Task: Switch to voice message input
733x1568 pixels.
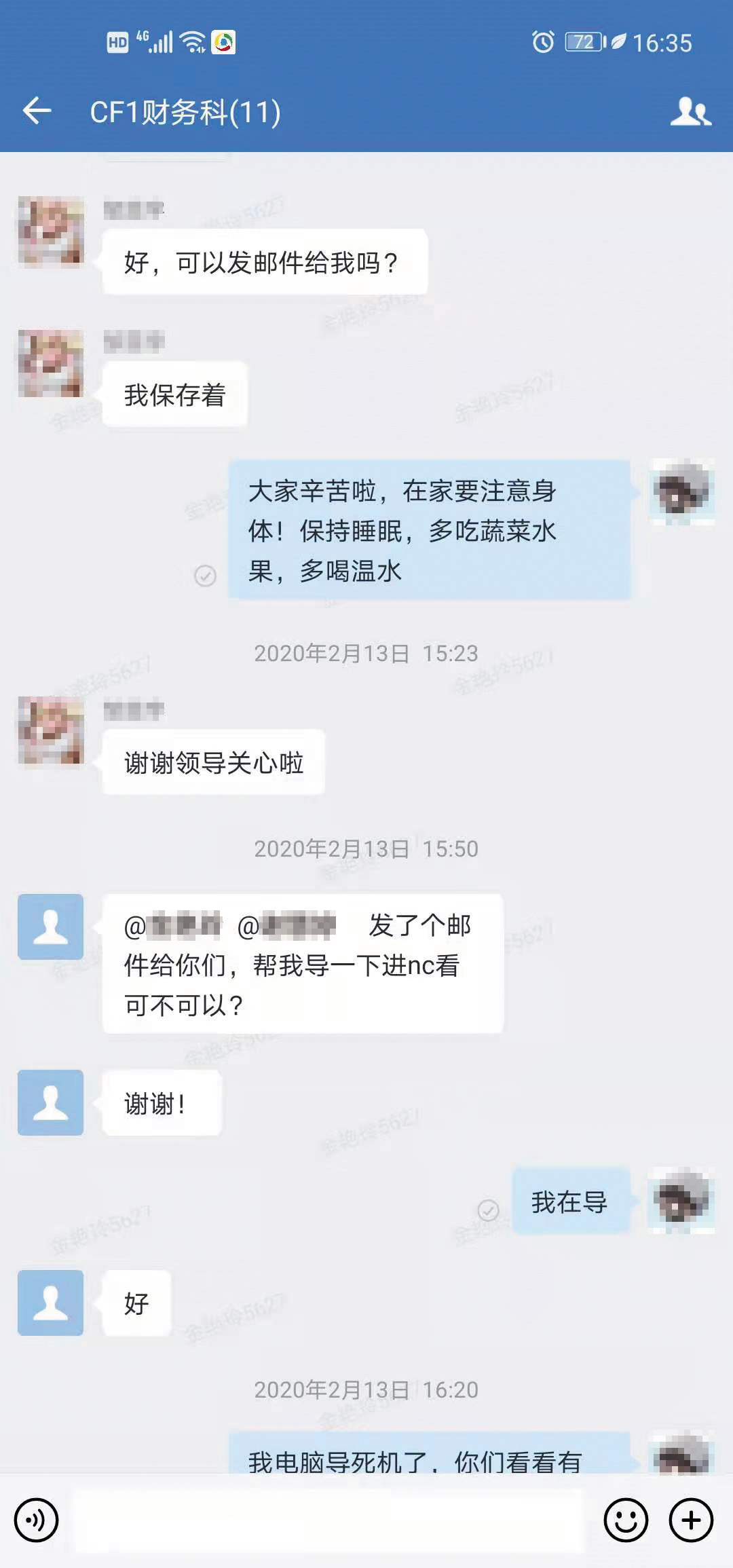Action: tap(37, 1520)
